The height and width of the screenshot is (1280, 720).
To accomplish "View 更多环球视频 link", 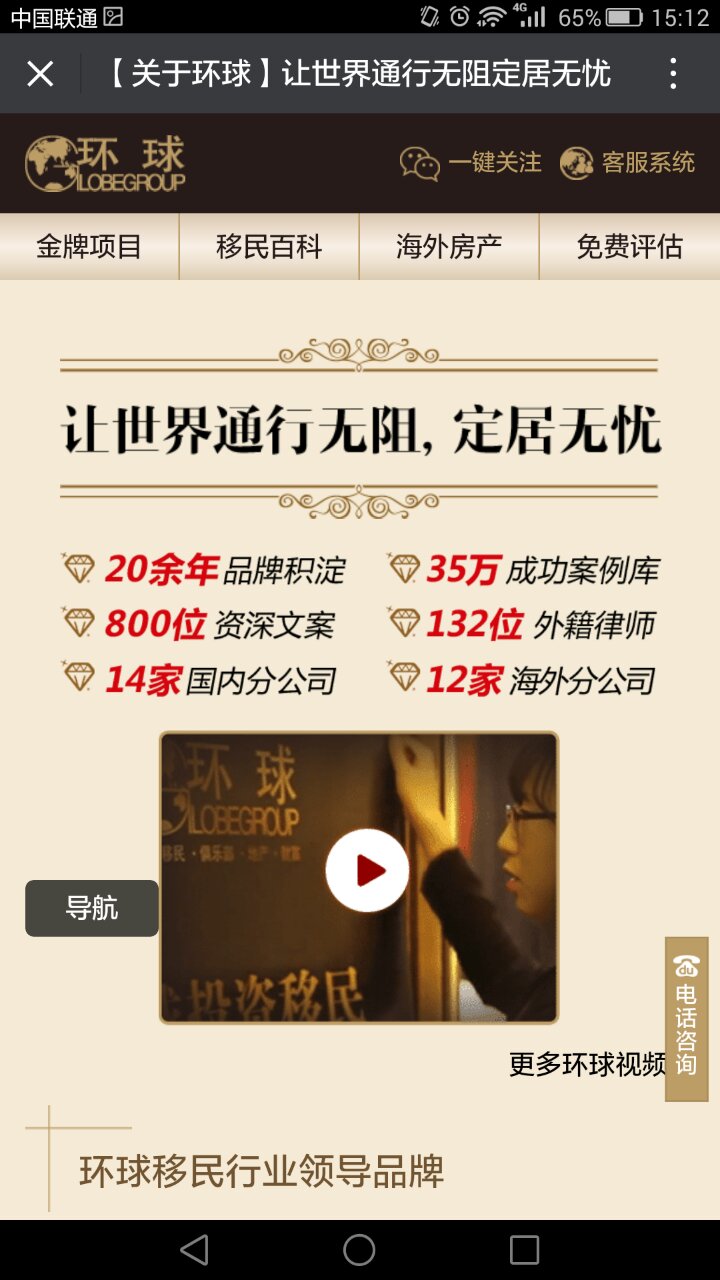I will (x=586, y=1065).
